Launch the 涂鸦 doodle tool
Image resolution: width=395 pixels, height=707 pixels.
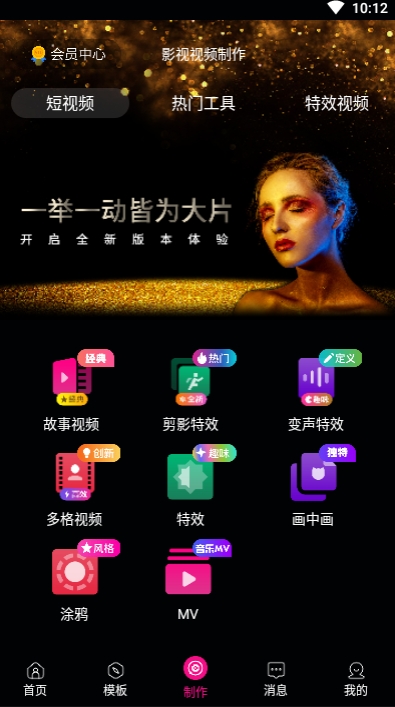[74, 582]
